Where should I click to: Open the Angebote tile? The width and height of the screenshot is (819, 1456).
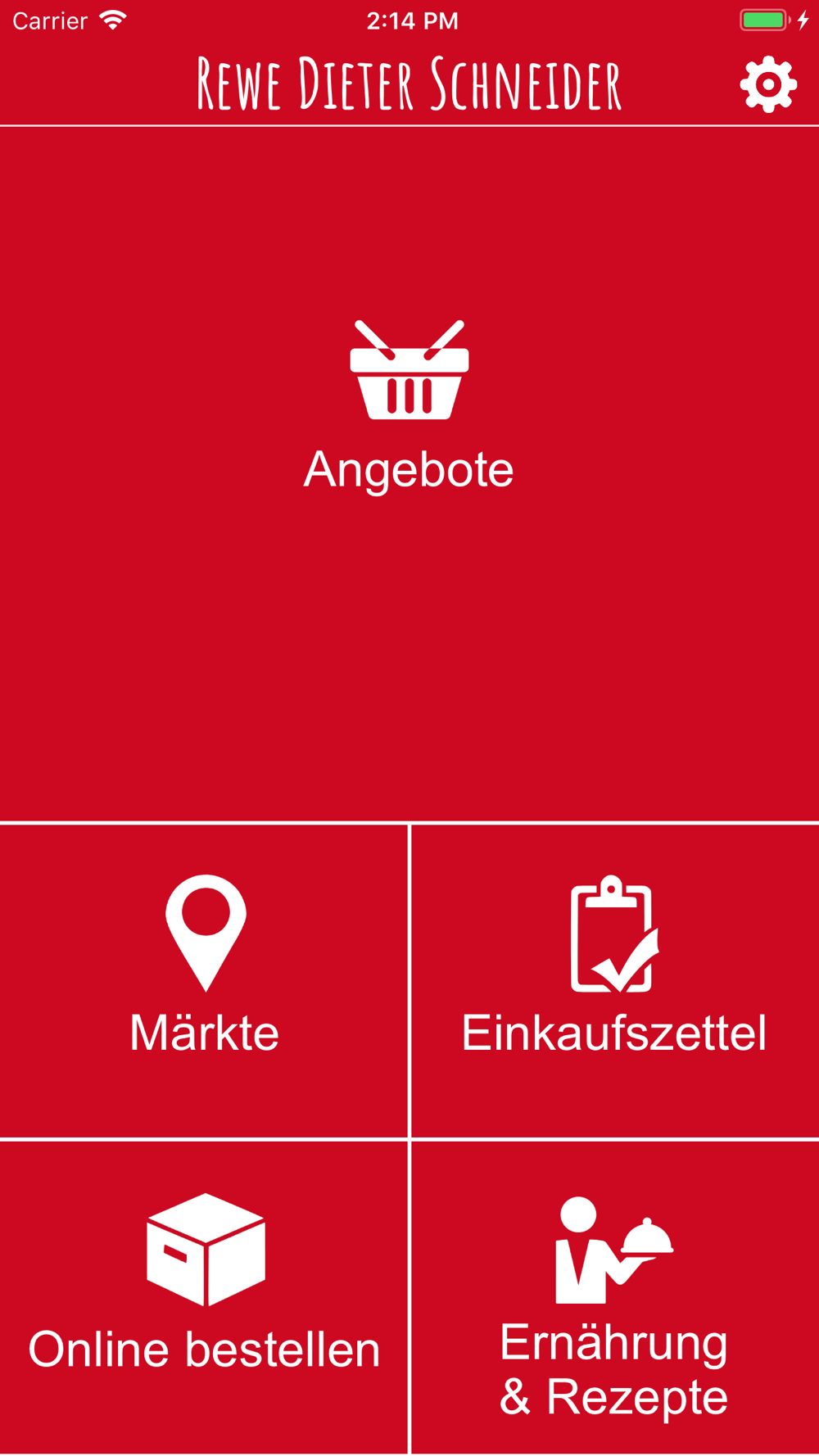tap(409, 474)
